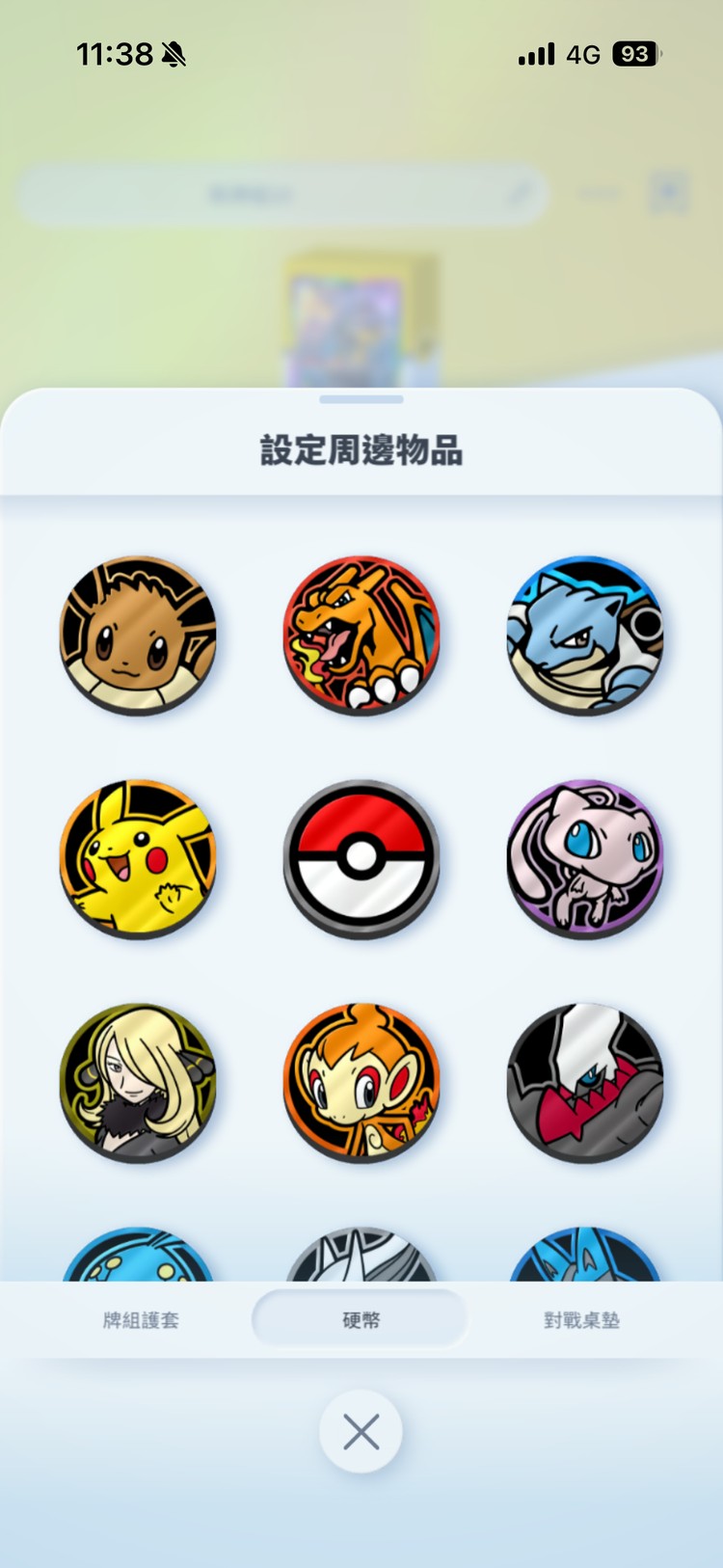This screenshot has height=1568, width=723.
Task: Choose the Chimchar coin
Action: [361, 1082]
